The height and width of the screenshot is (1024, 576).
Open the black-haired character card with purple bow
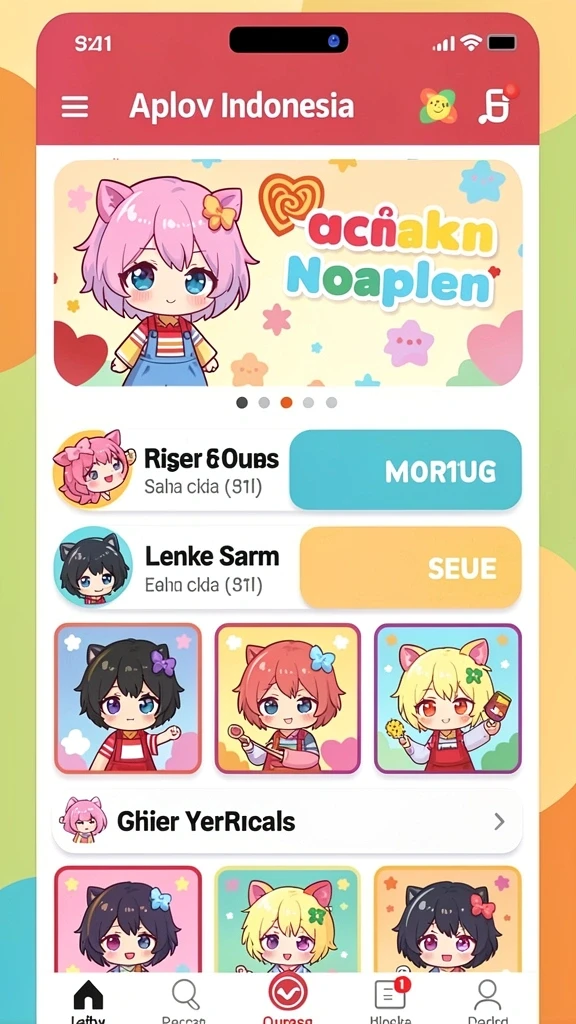[x=128, y=699]
